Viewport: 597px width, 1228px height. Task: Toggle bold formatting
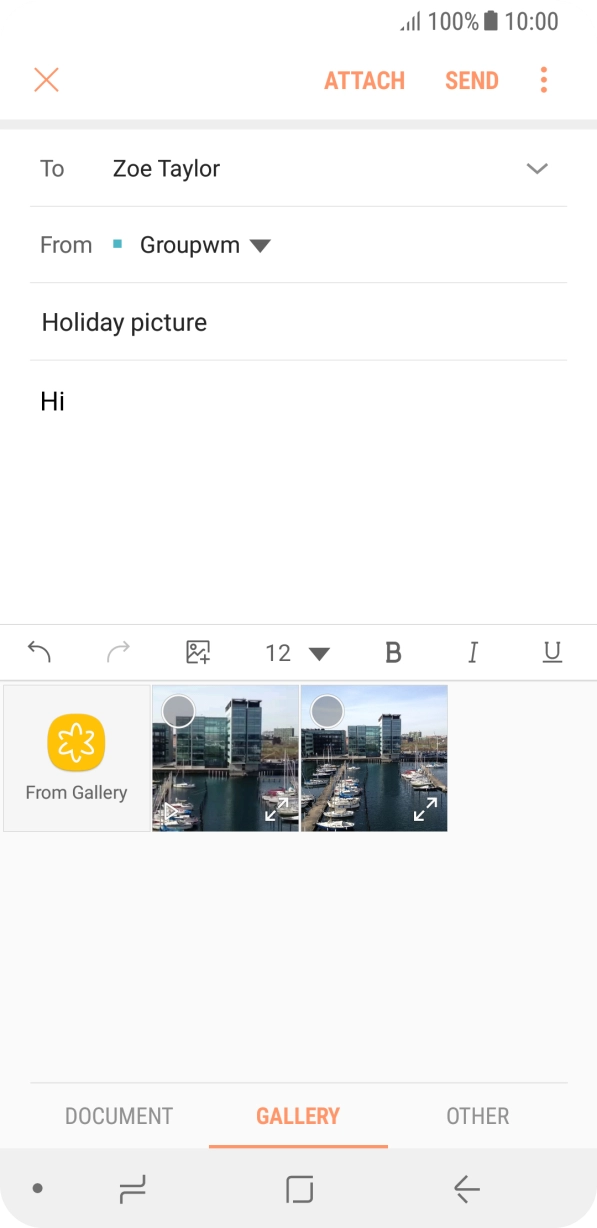click(393, 653)
